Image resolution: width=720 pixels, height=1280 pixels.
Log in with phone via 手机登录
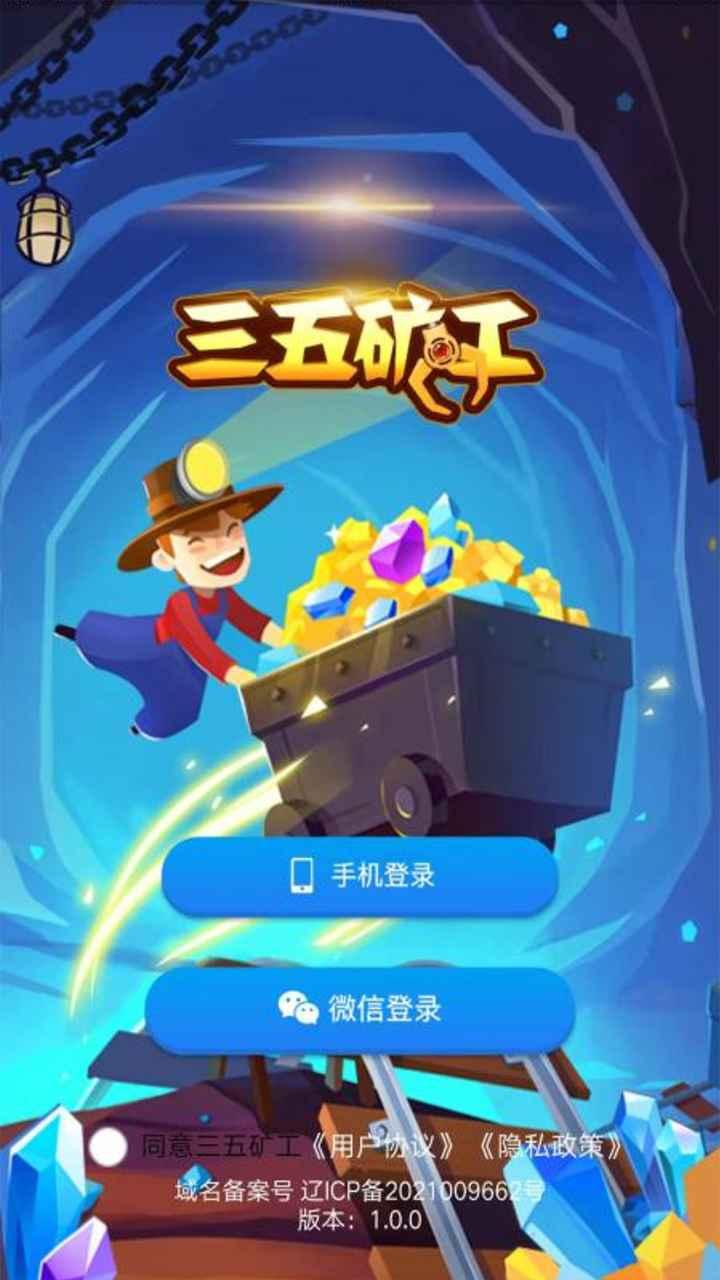[x=360, y=876]
